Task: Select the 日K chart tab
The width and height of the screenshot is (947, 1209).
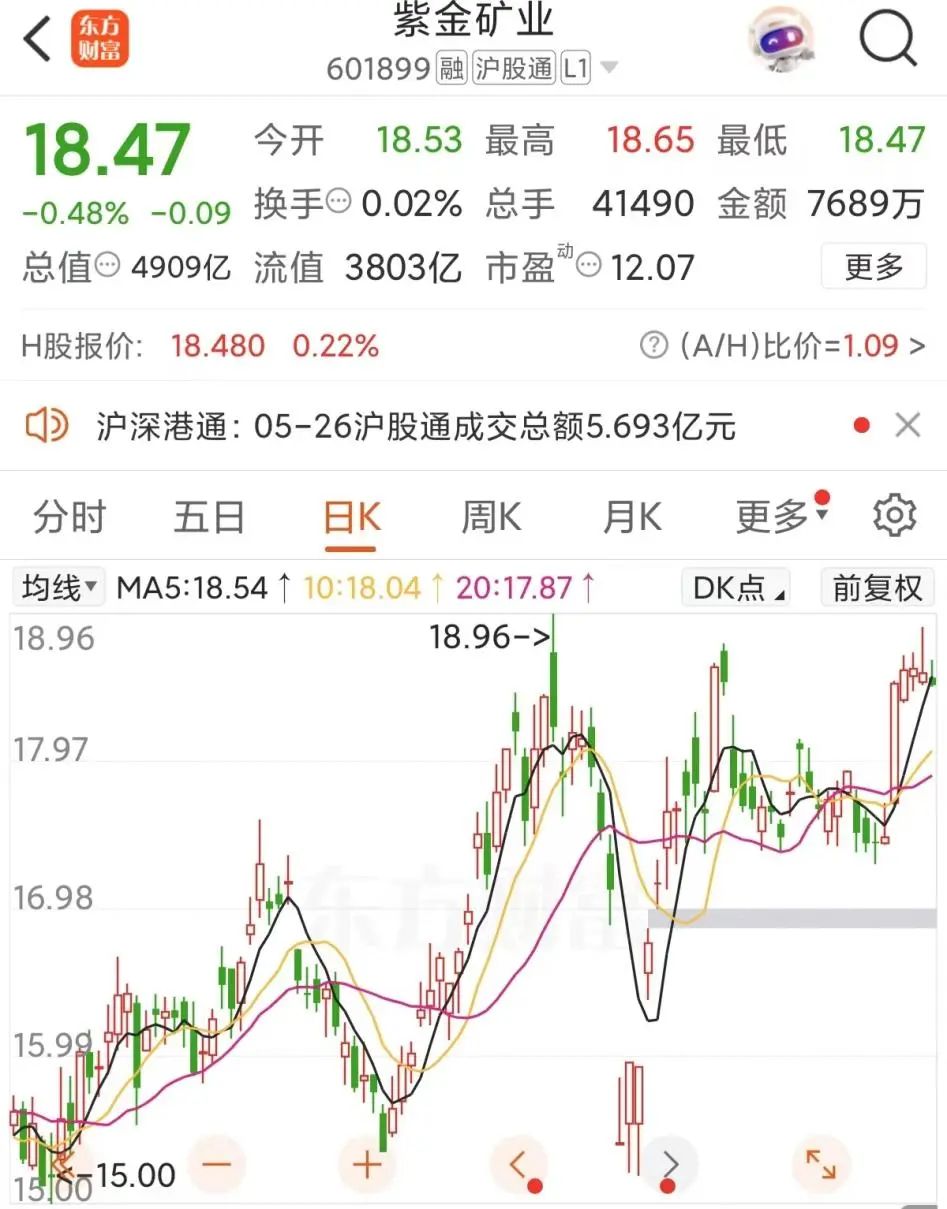Action: click(351, 517)
